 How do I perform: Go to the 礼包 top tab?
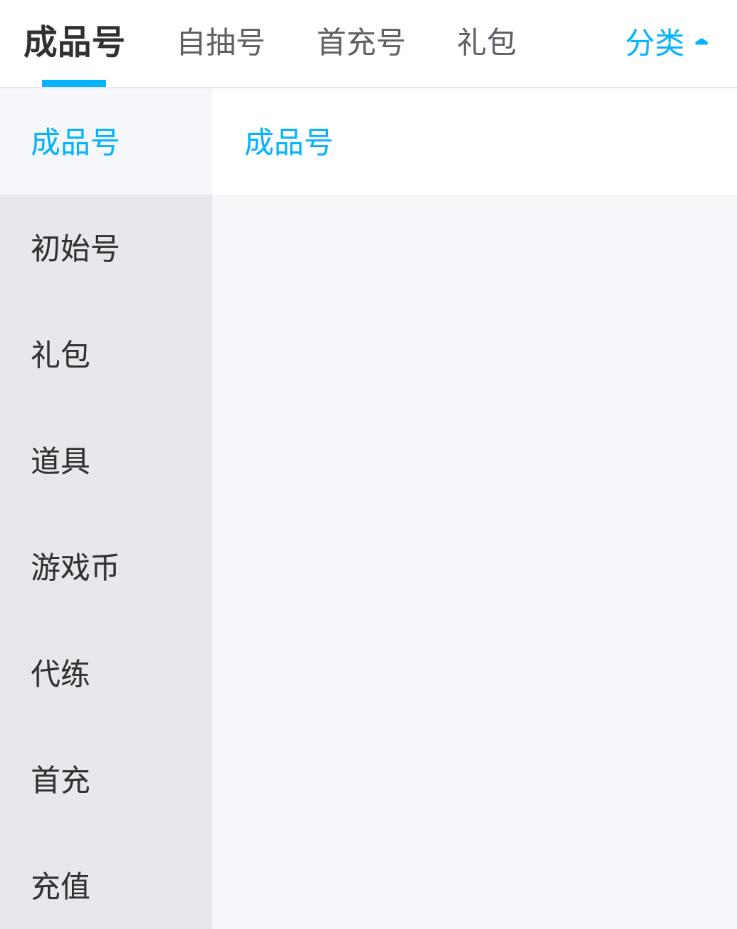[486, 43]
